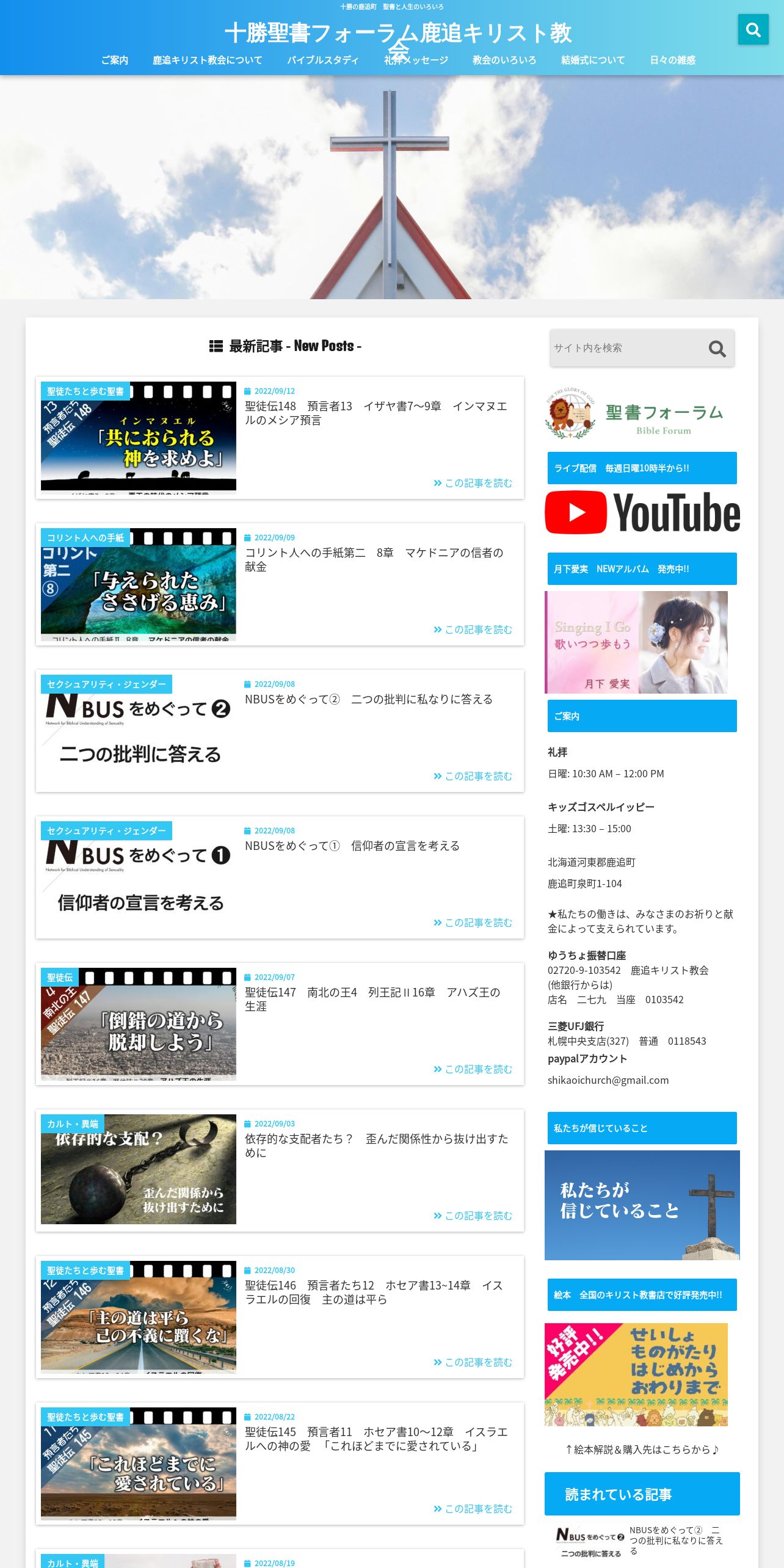Open the YouTube live stream banner

642,512
